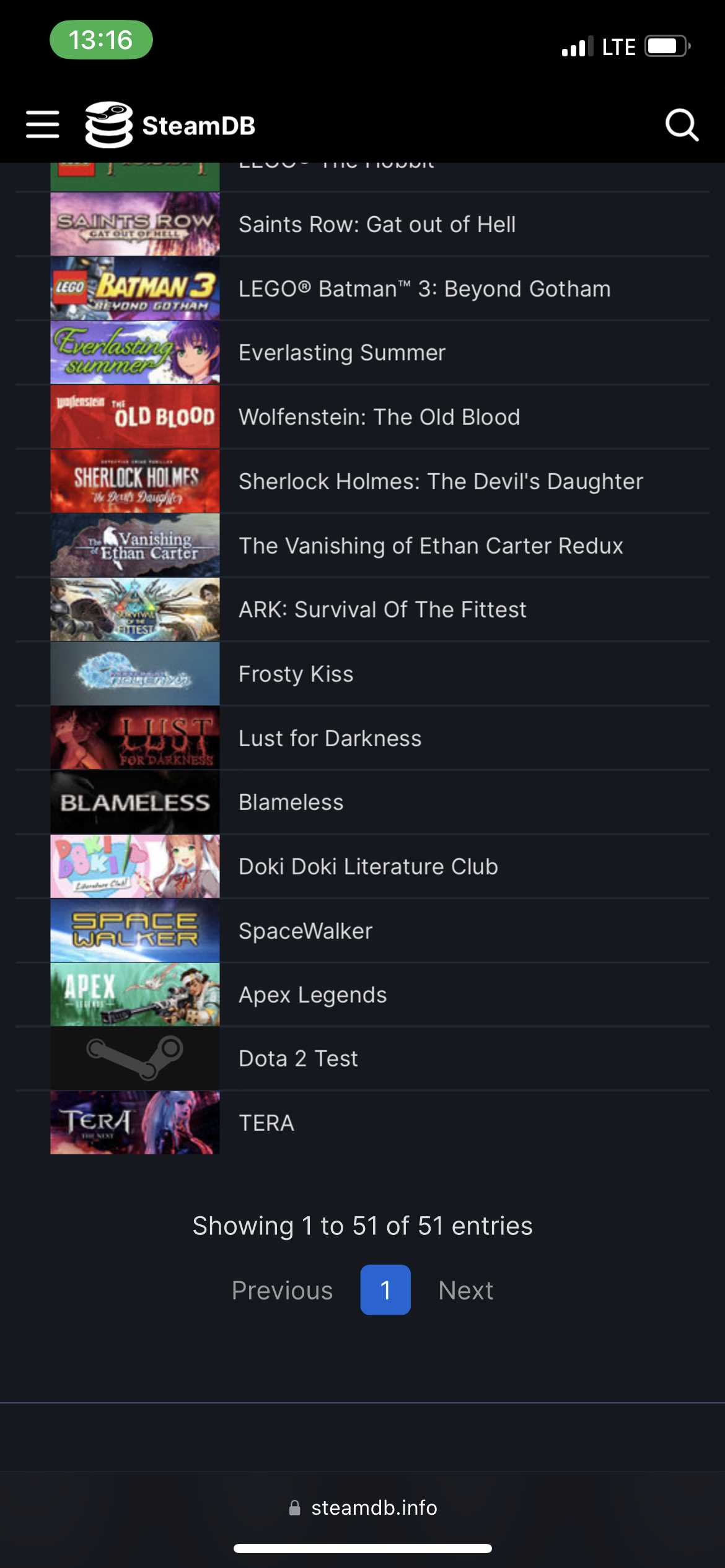View Doki Doki Literature Club
The width and height of the screenshot is (725, 1568).
368,866
